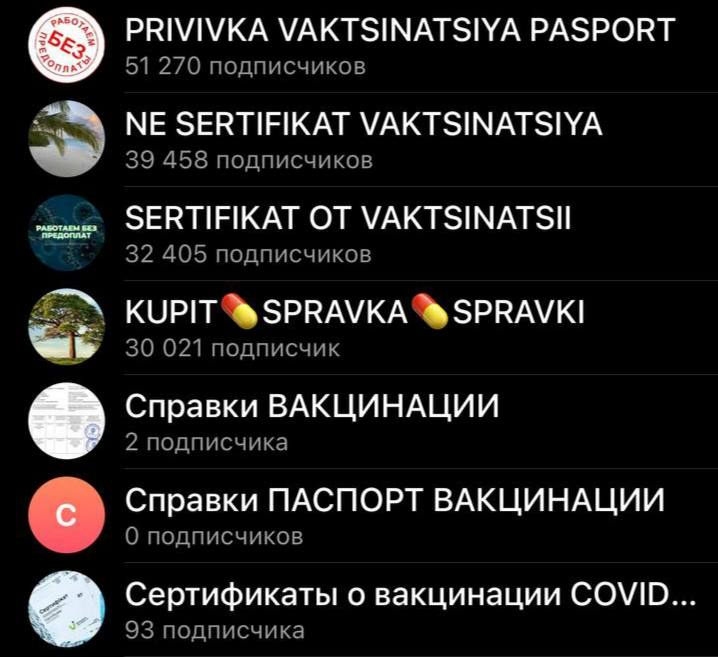Open Сертификаты о вакцинации COVID channel
Image resolution: width=718 pixels, height=657 pixels.
pyautogui.click(x=408, y=608)
